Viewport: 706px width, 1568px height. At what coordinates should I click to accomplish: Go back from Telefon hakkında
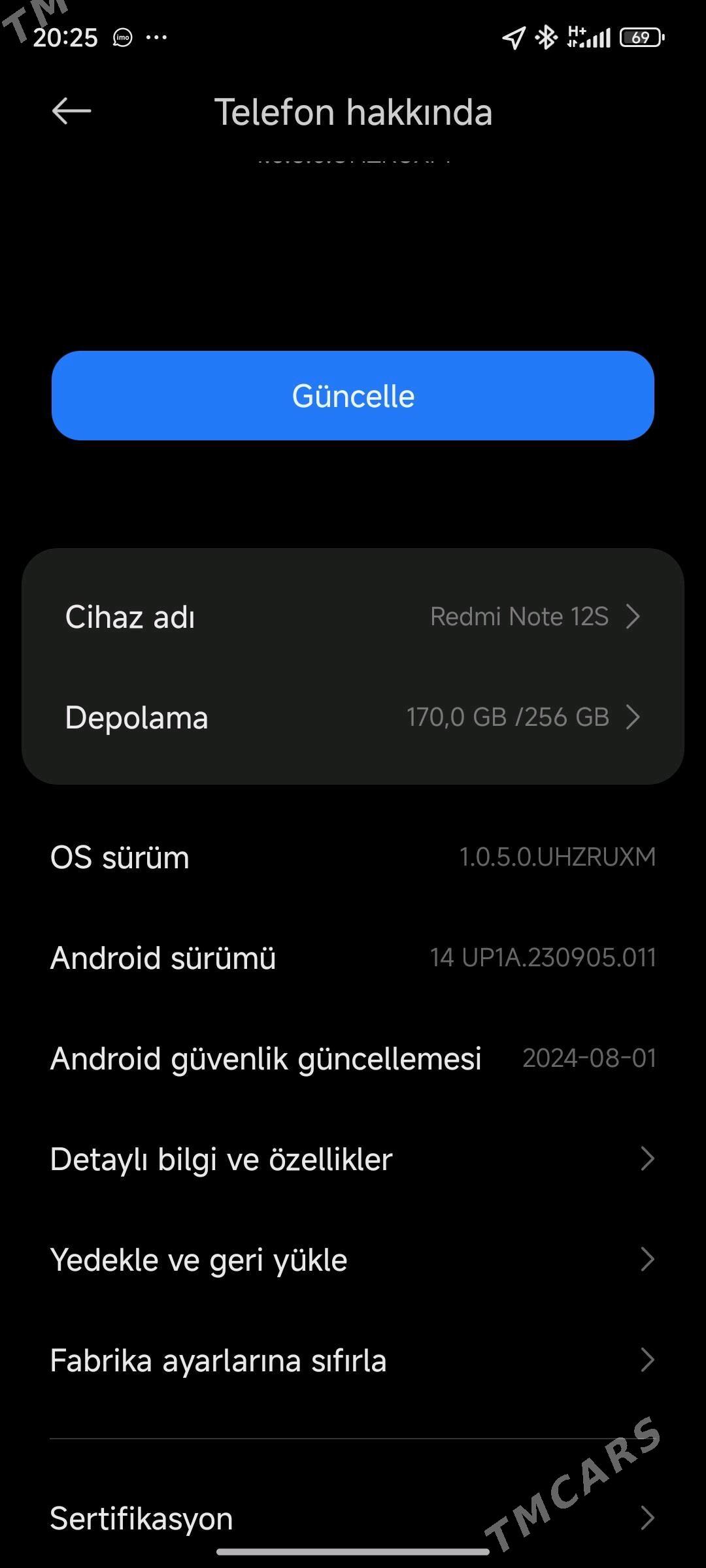click(x=71, y=111)
